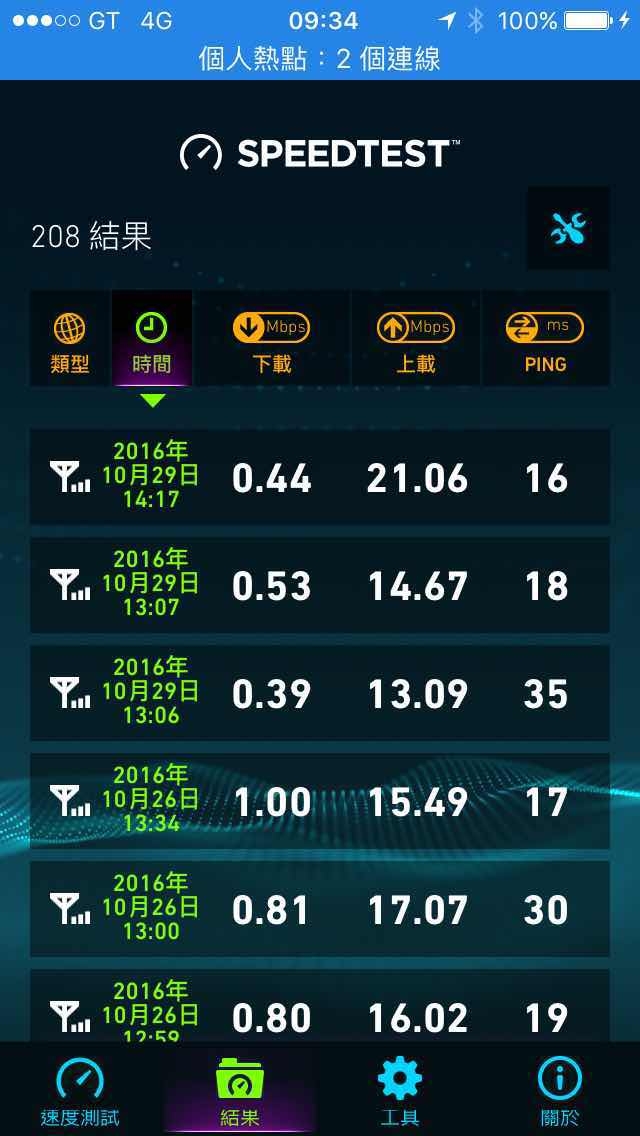Switch to the 速度測試 tab
This screenshot has height=1136, width=640.
pos(80,1089)
